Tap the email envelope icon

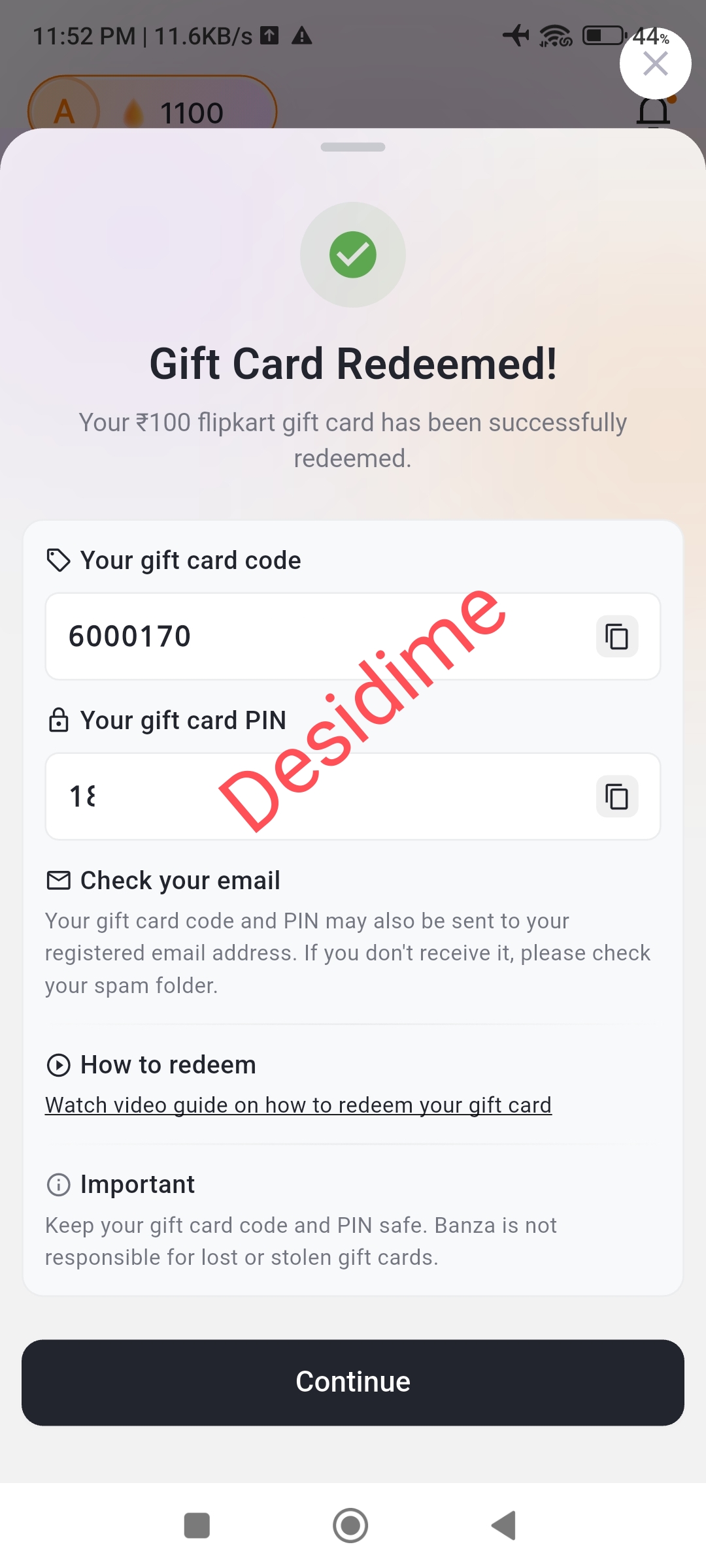click(x=59, y=880)
